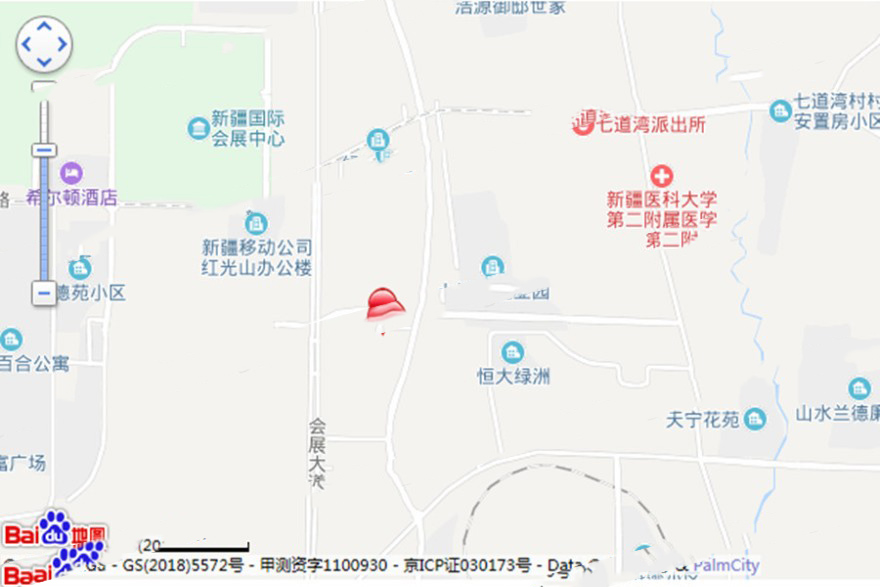
Task: Tap the zoom slider handle
Action: click(x=43, y=150)
